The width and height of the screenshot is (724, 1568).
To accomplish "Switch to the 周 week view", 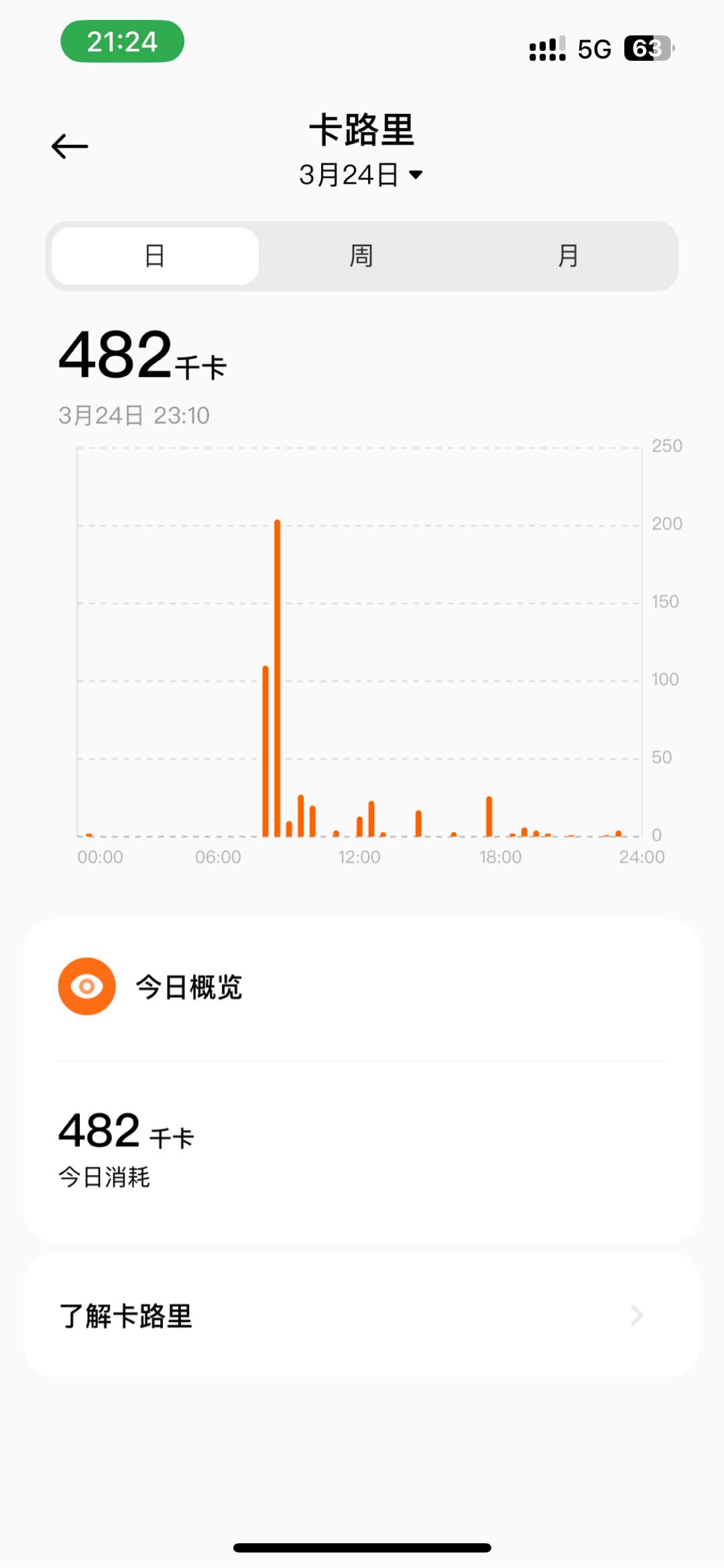I will [361, 256].
